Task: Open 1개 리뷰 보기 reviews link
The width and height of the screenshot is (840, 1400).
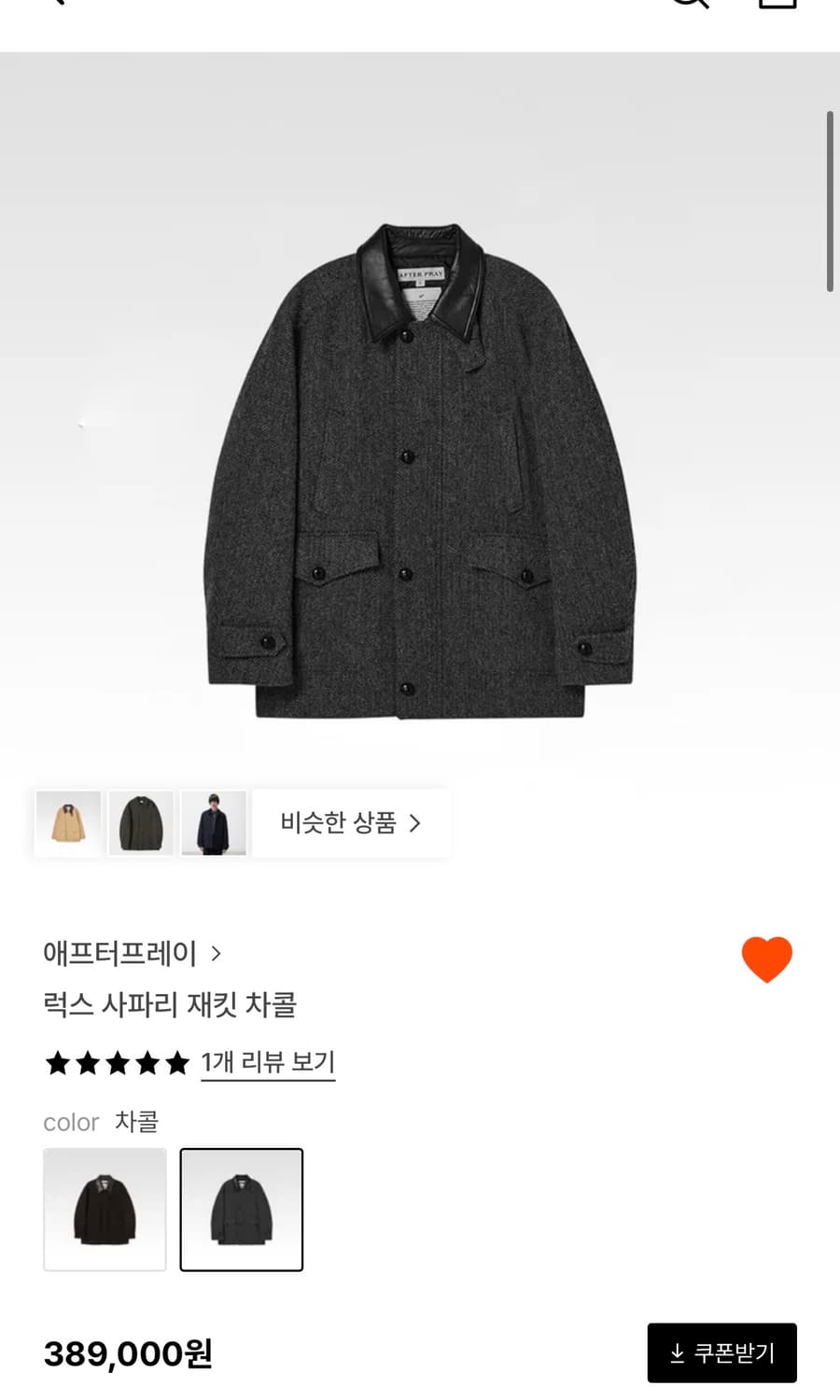Action: pyautogui.click(x=266, y=1062)
